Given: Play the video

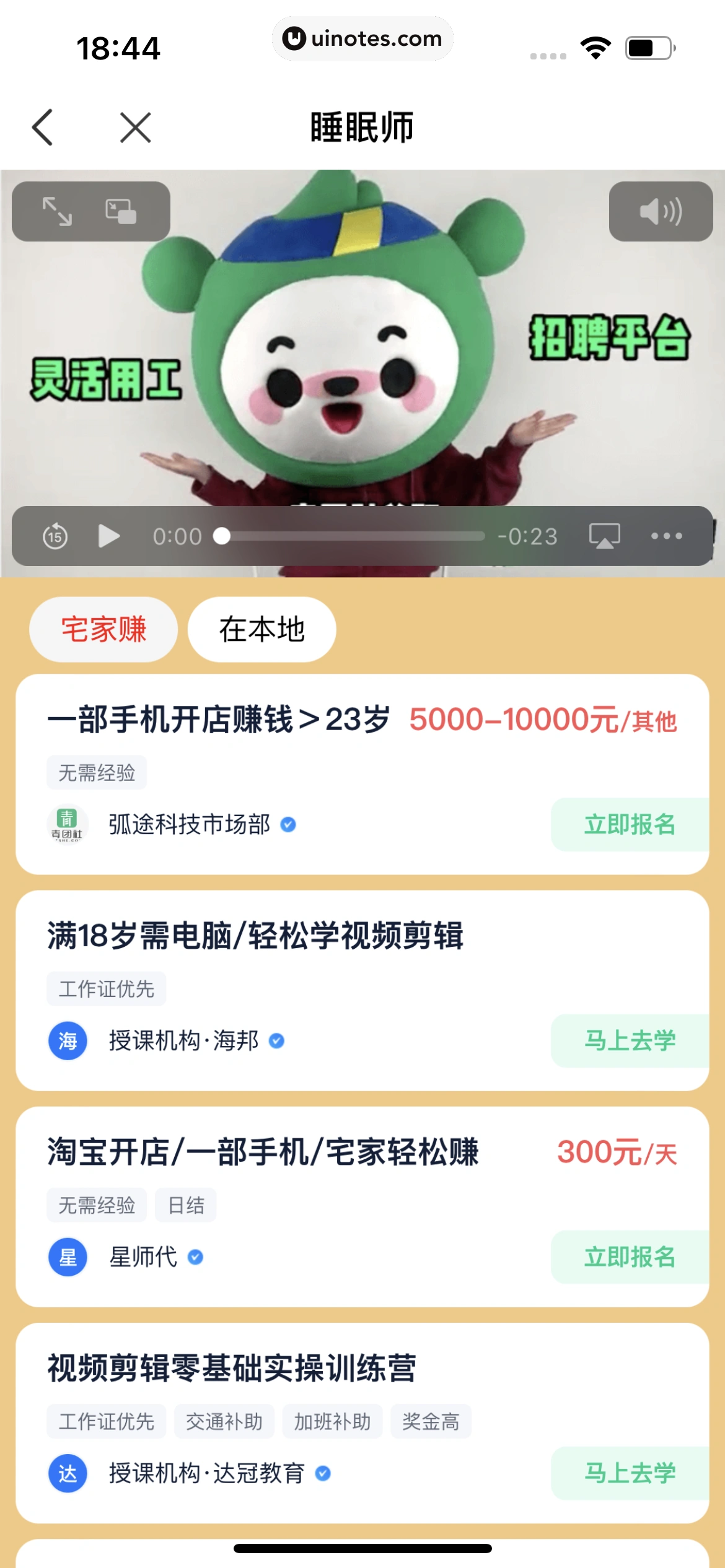Looking at the screenshot, I should (x=109, y=536).
